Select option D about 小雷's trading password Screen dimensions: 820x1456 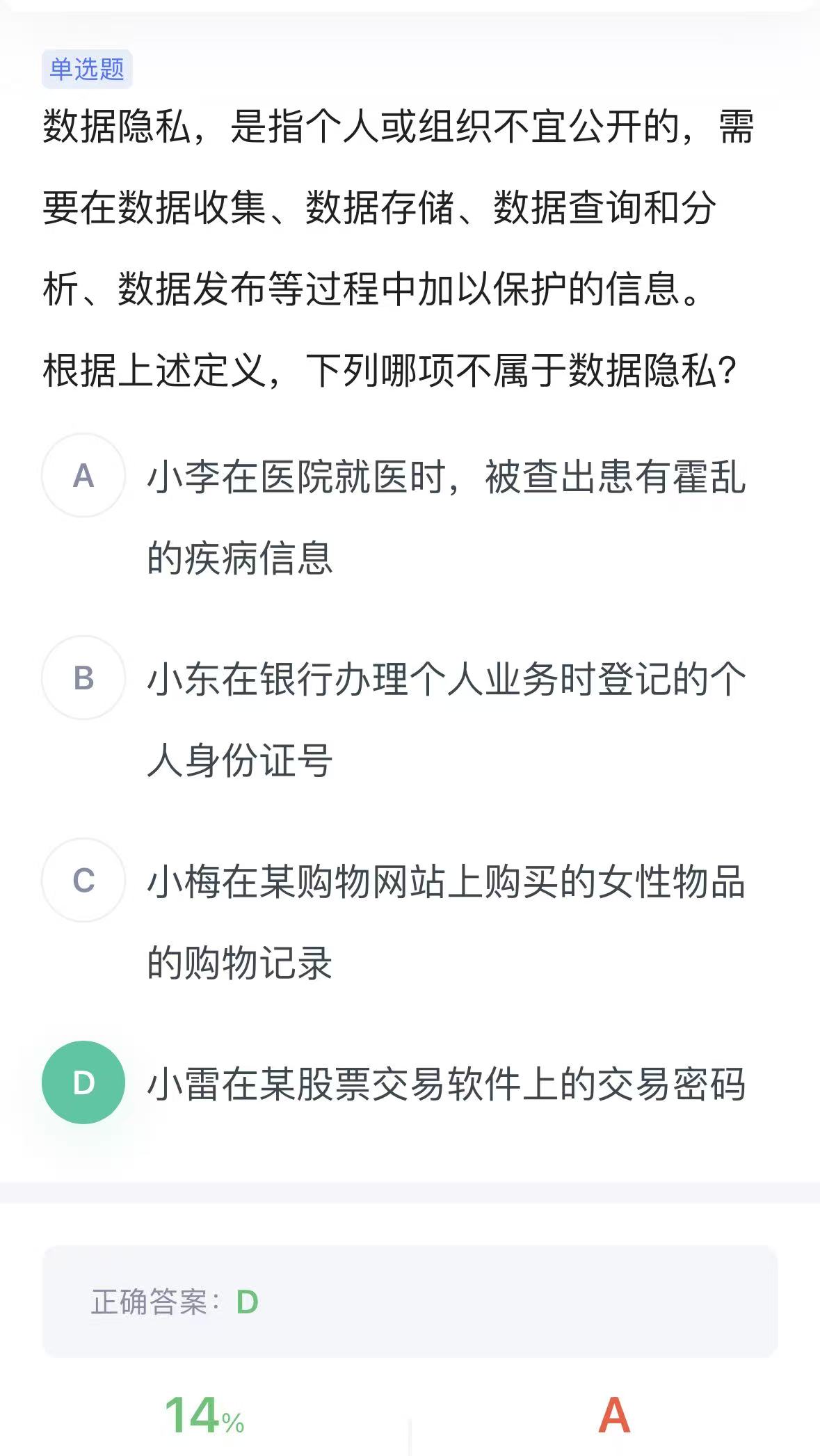[x=83, y=1082]
